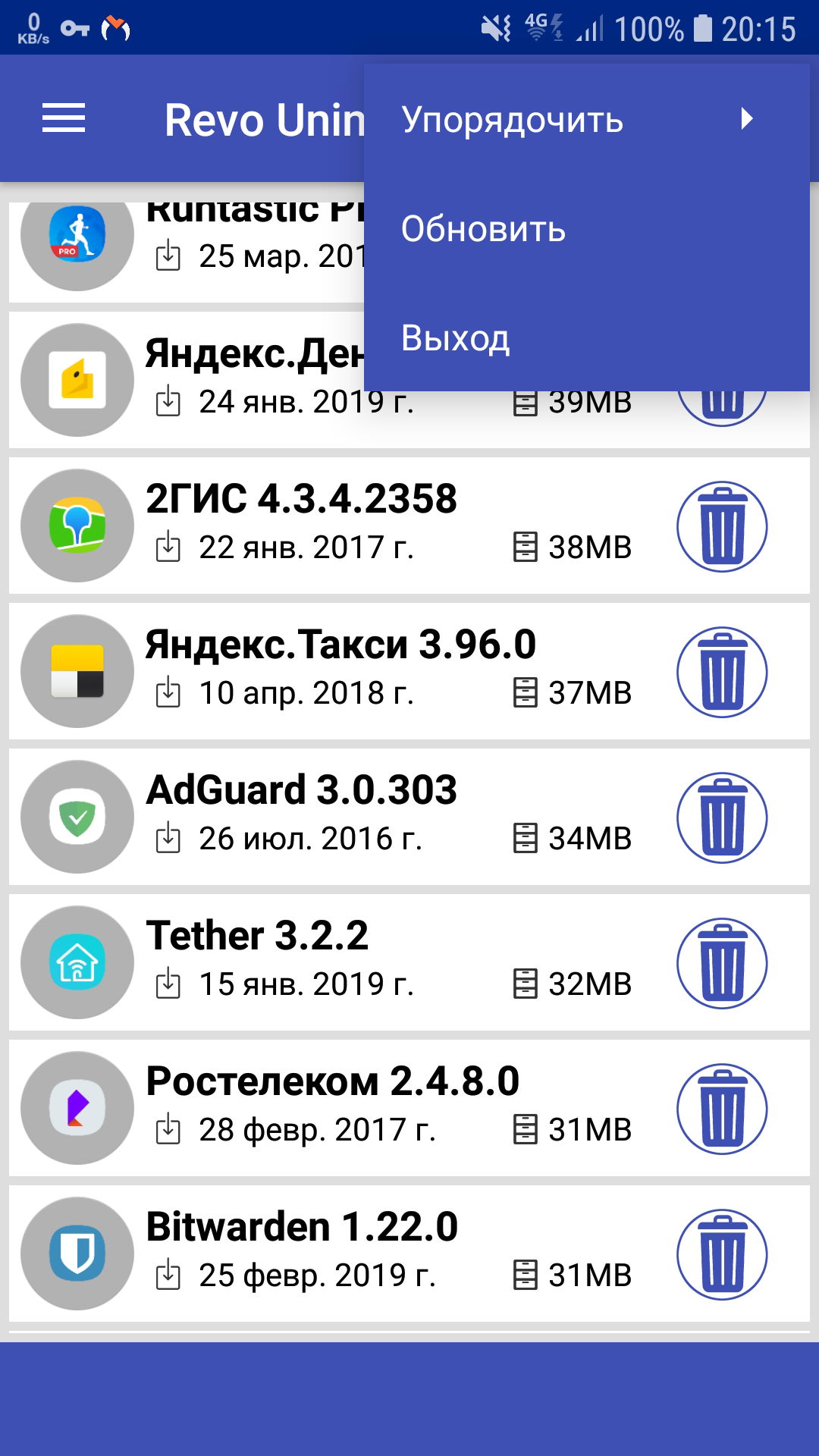Uninstall Ростелеком 2.4.8.0 via trash icon

point(721,1109)
